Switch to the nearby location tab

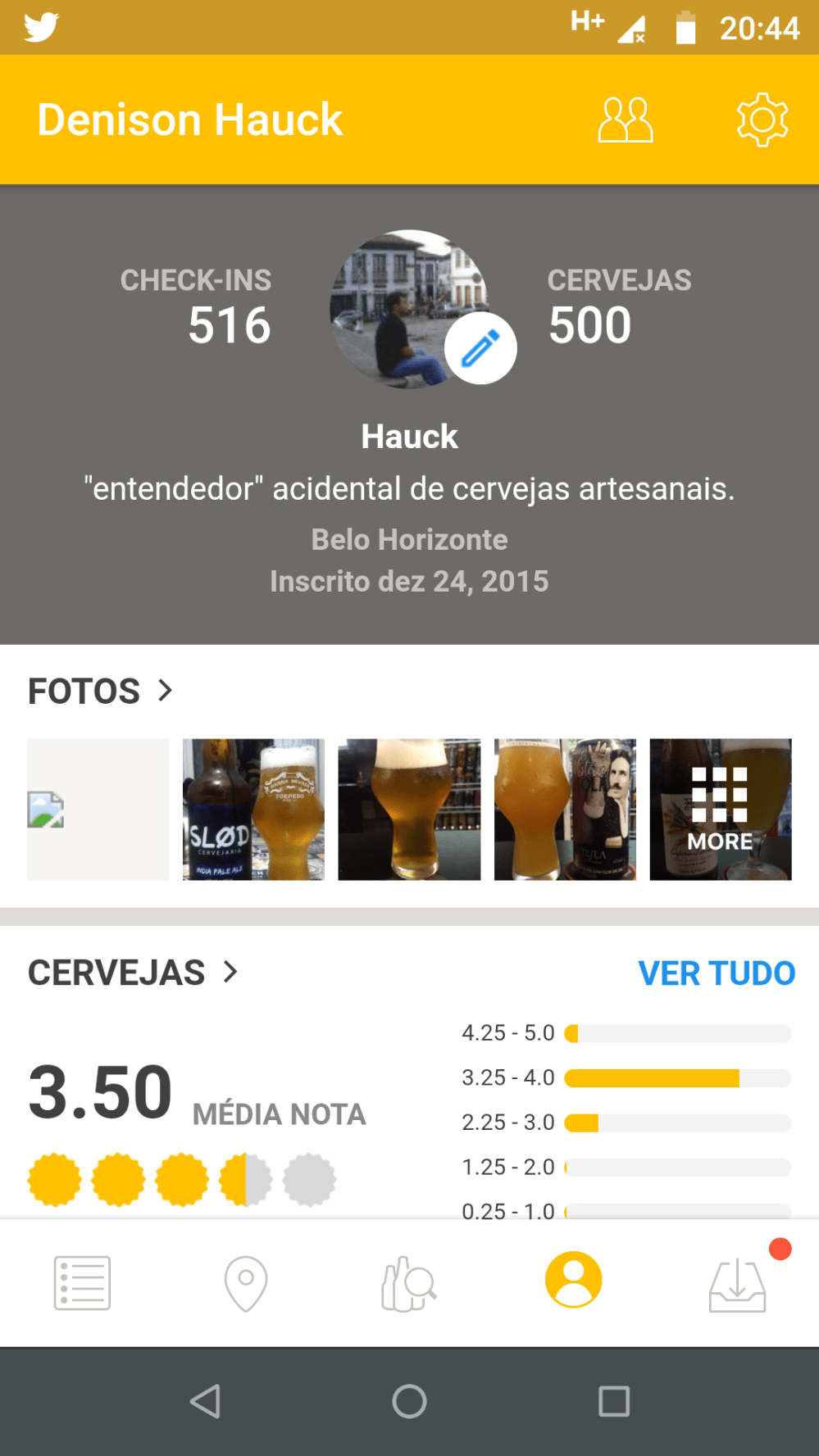[x=246, y=1282]
